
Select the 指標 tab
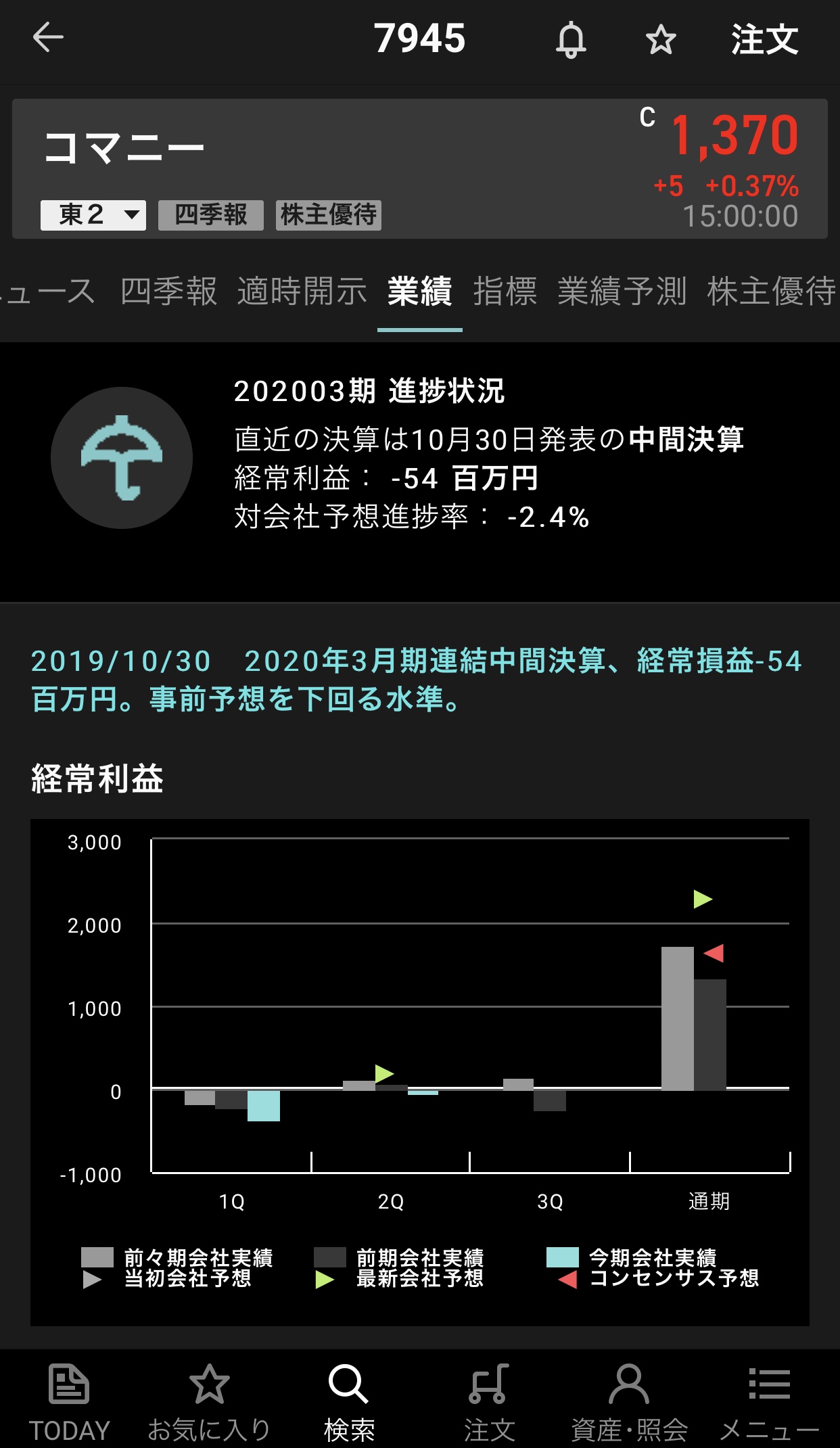505,291
